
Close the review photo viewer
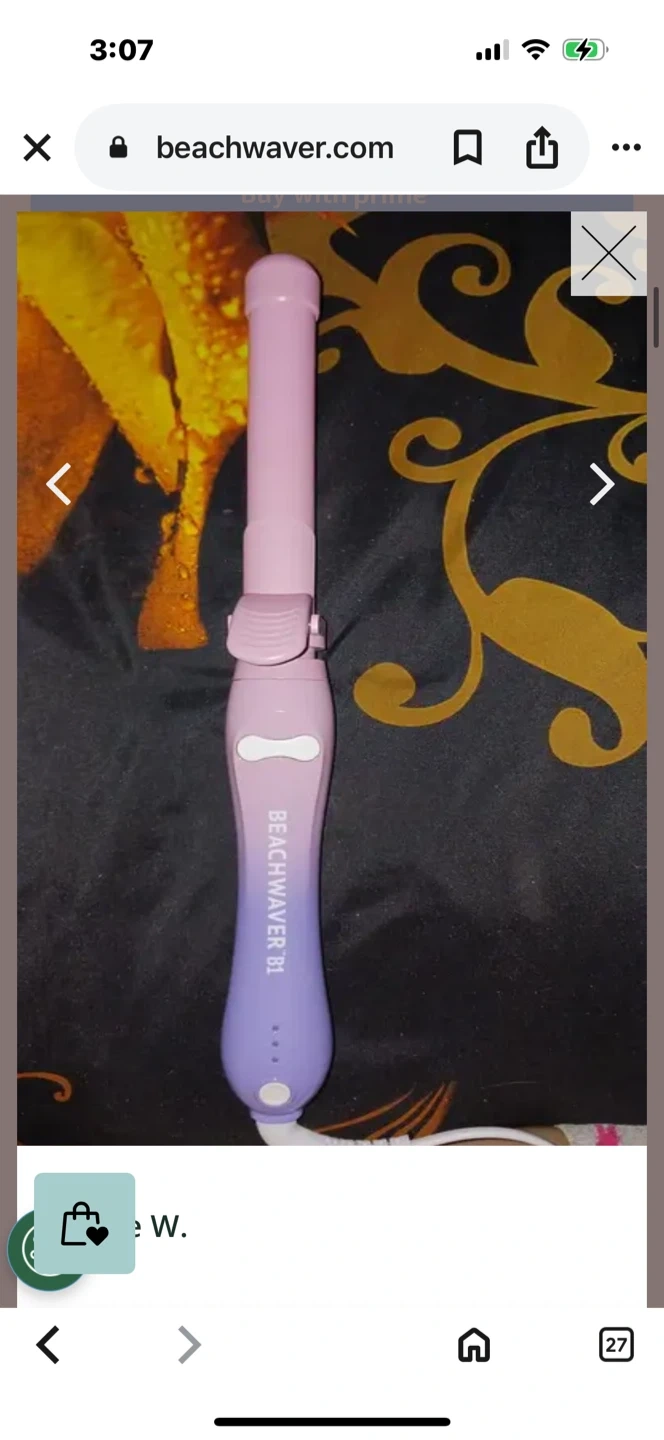[x=608, y=253]
